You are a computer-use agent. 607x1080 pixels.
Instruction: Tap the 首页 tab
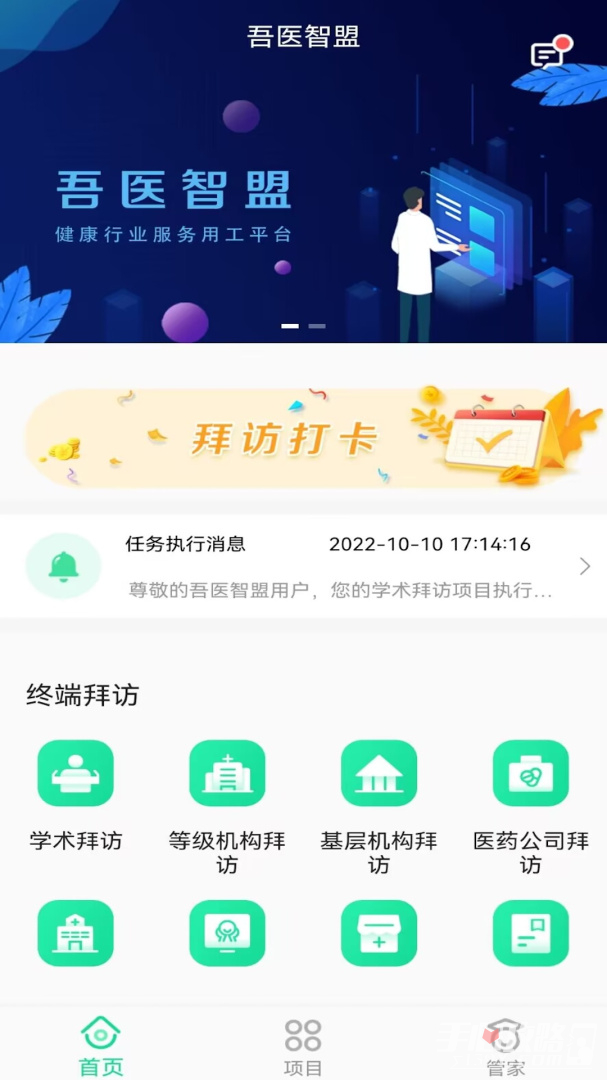click(x=101, y=1046)
